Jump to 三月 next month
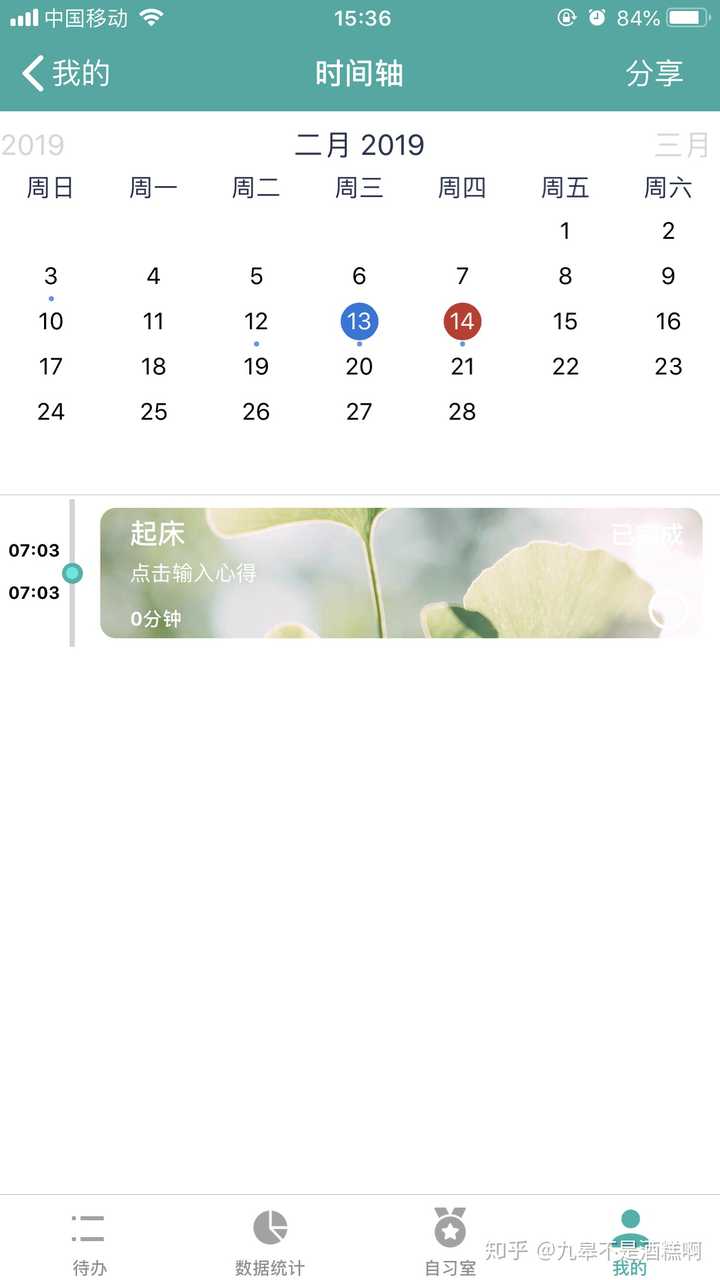 (x=682, y=145)
